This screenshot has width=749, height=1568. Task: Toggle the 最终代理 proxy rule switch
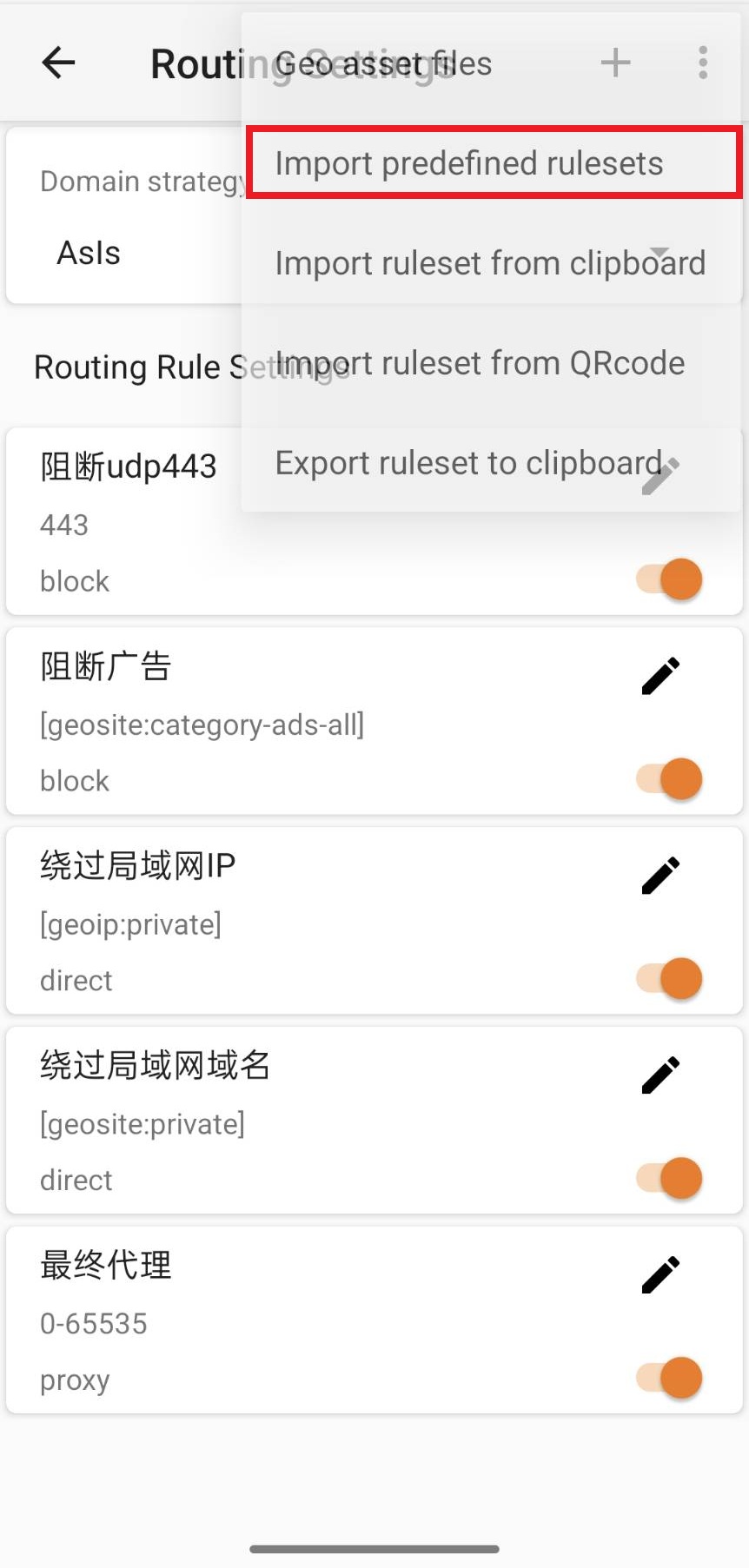coord(669,1378)
